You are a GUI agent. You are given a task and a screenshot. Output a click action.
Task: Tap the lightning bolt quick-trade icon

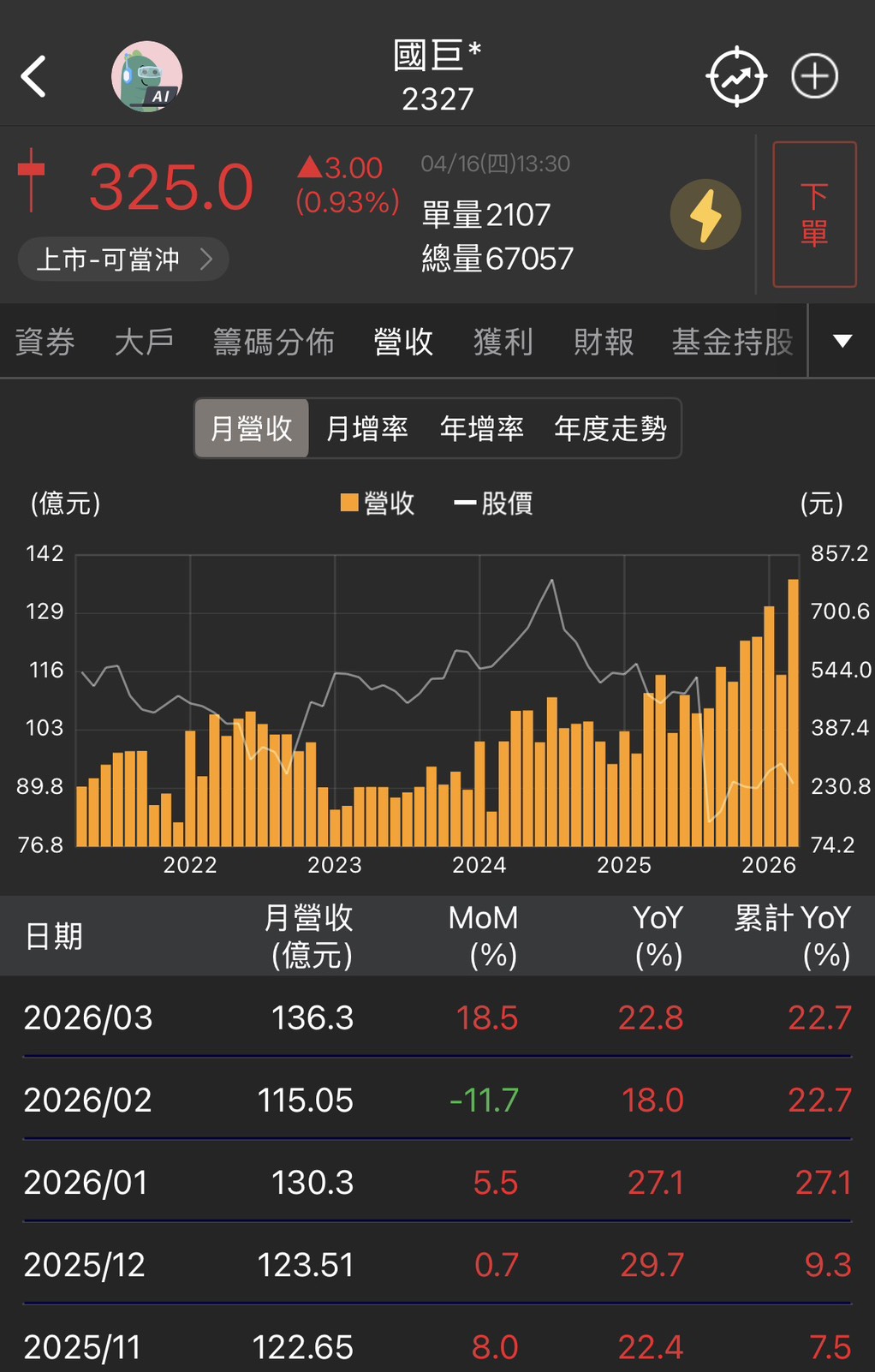click(705, 215)
